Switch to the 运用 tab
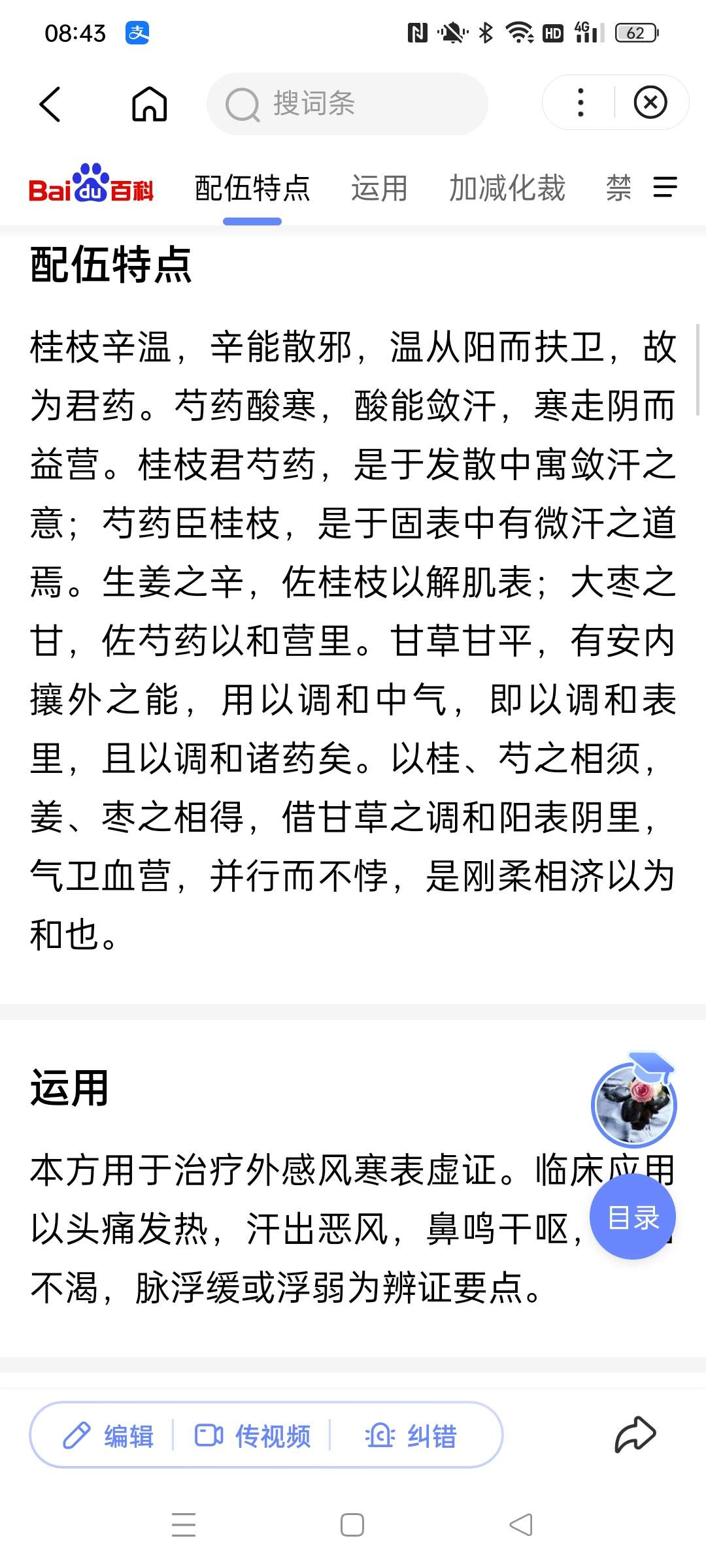The height and width of the screenshot is (1568, 706). 379,188
